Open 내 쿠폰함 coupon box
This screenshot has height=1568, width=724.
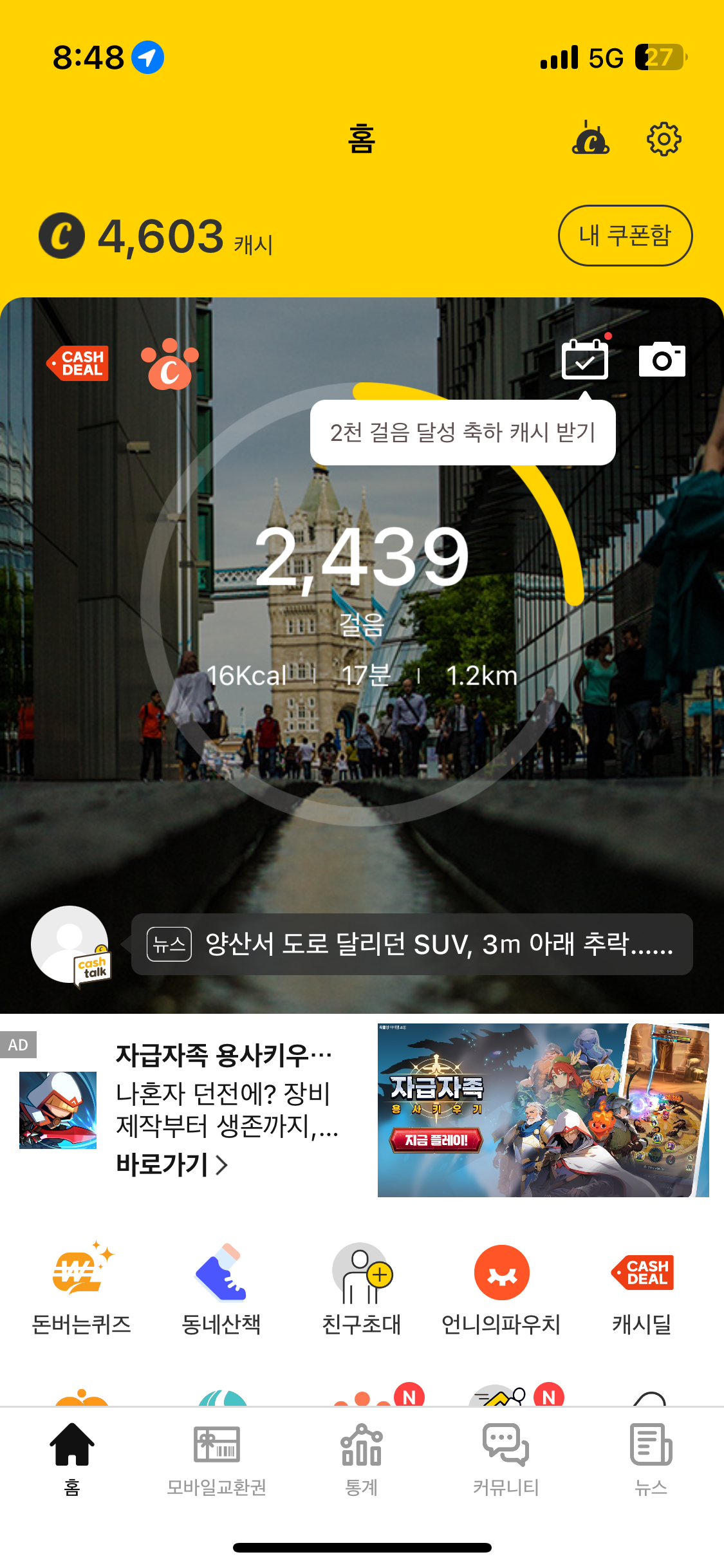click(x=625, y=236)
